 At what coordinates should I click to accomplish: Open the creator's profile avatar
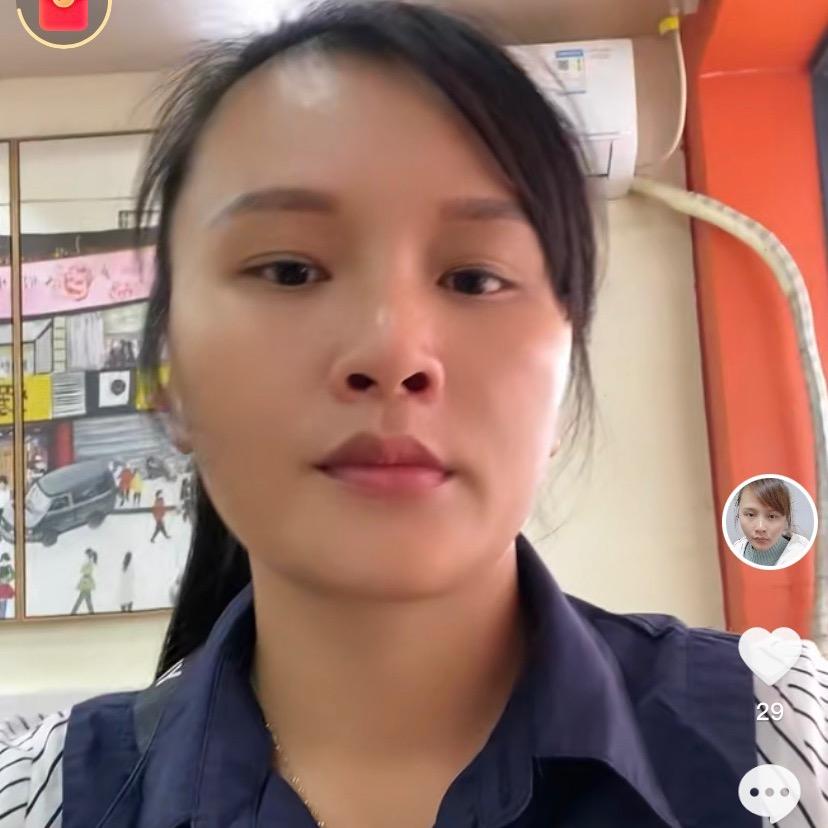coord(769,522)
